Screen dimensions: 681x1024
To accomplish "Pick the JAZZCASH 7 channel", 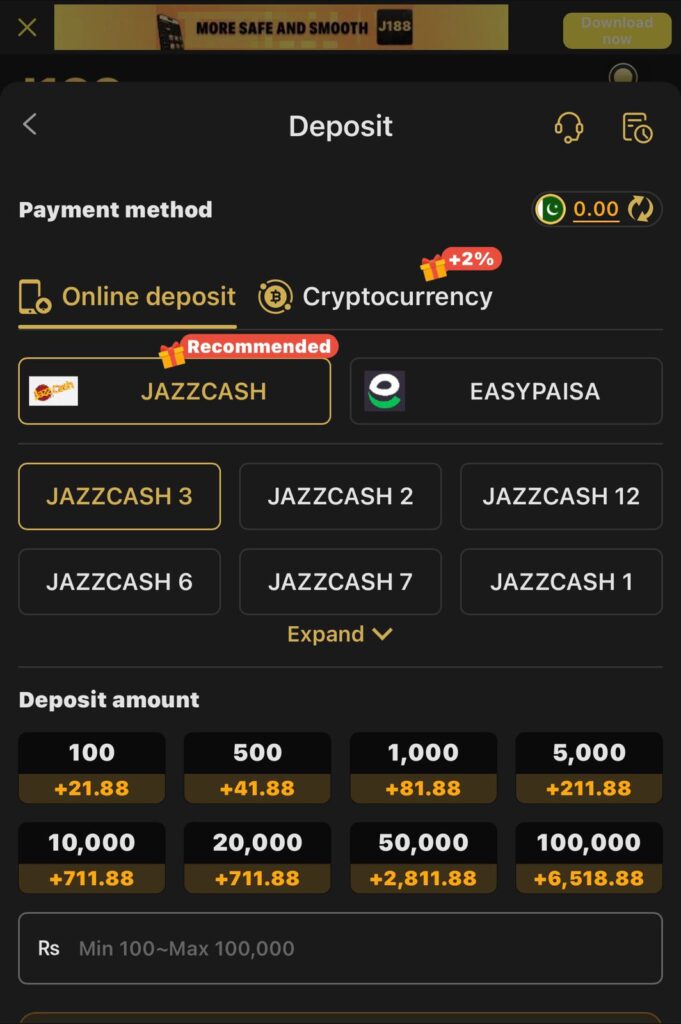I will point(340,581).
